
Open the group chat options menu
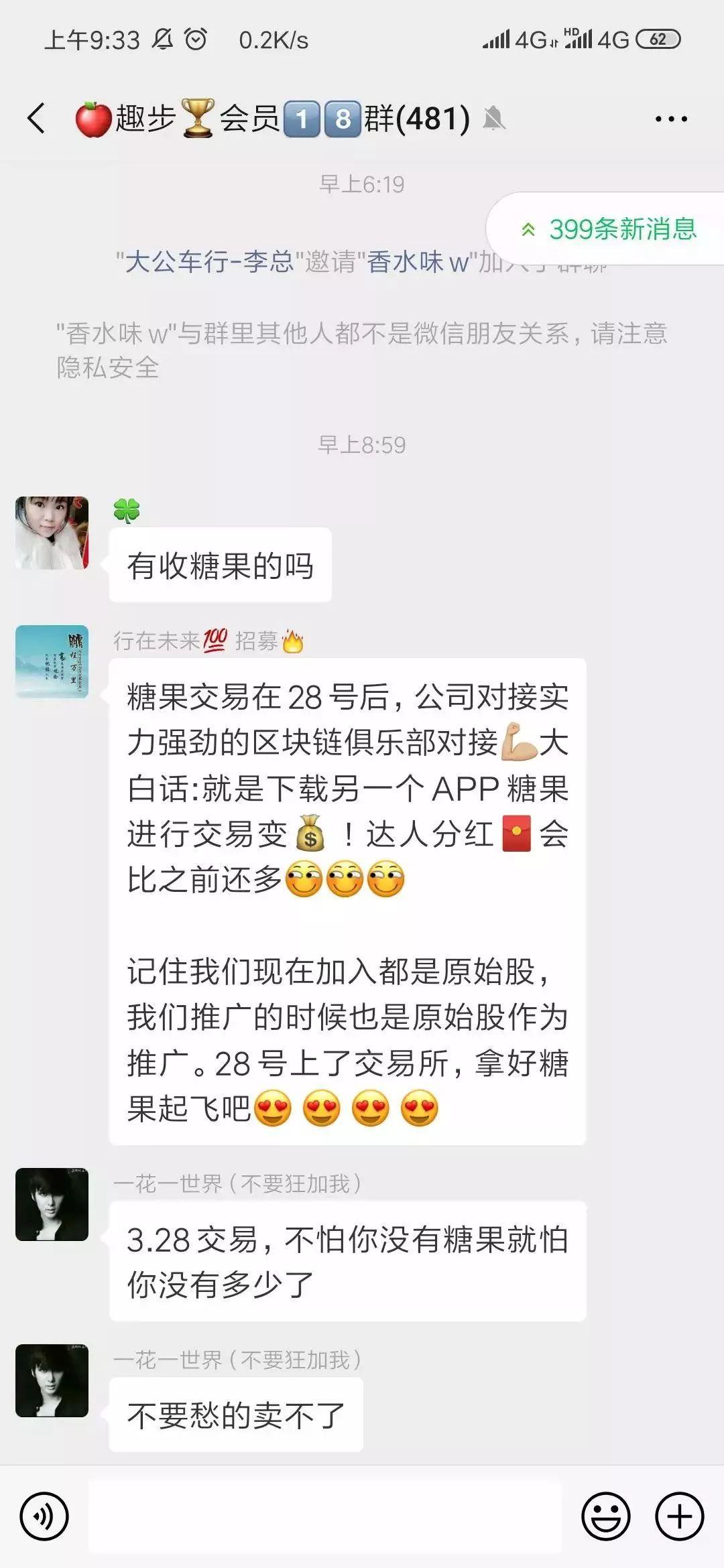tap(671, 119)
